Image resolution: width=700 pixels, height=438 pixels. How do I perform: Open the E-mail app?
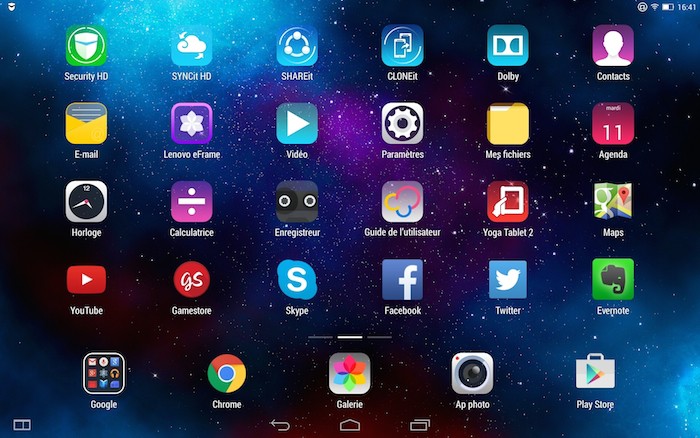(x=86, y=124)
